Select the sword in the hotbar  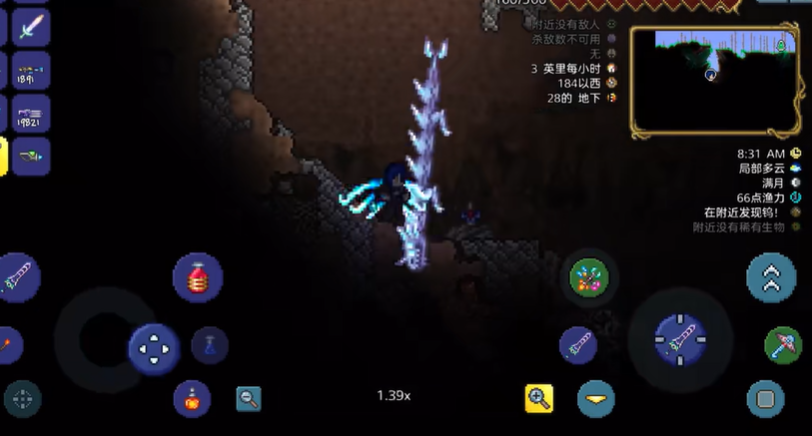point(31,27)
